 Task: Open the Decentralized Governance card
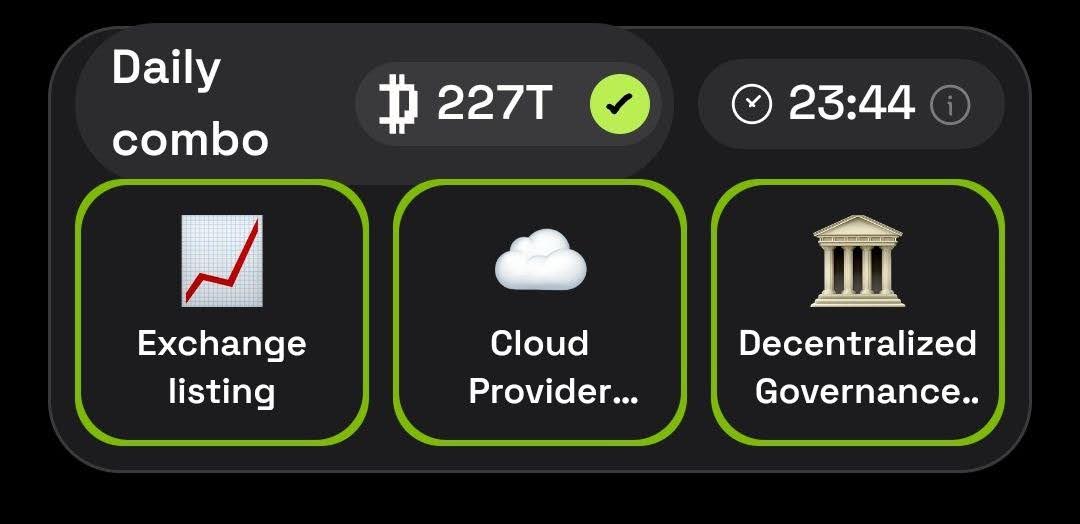(x=857, y=312)
